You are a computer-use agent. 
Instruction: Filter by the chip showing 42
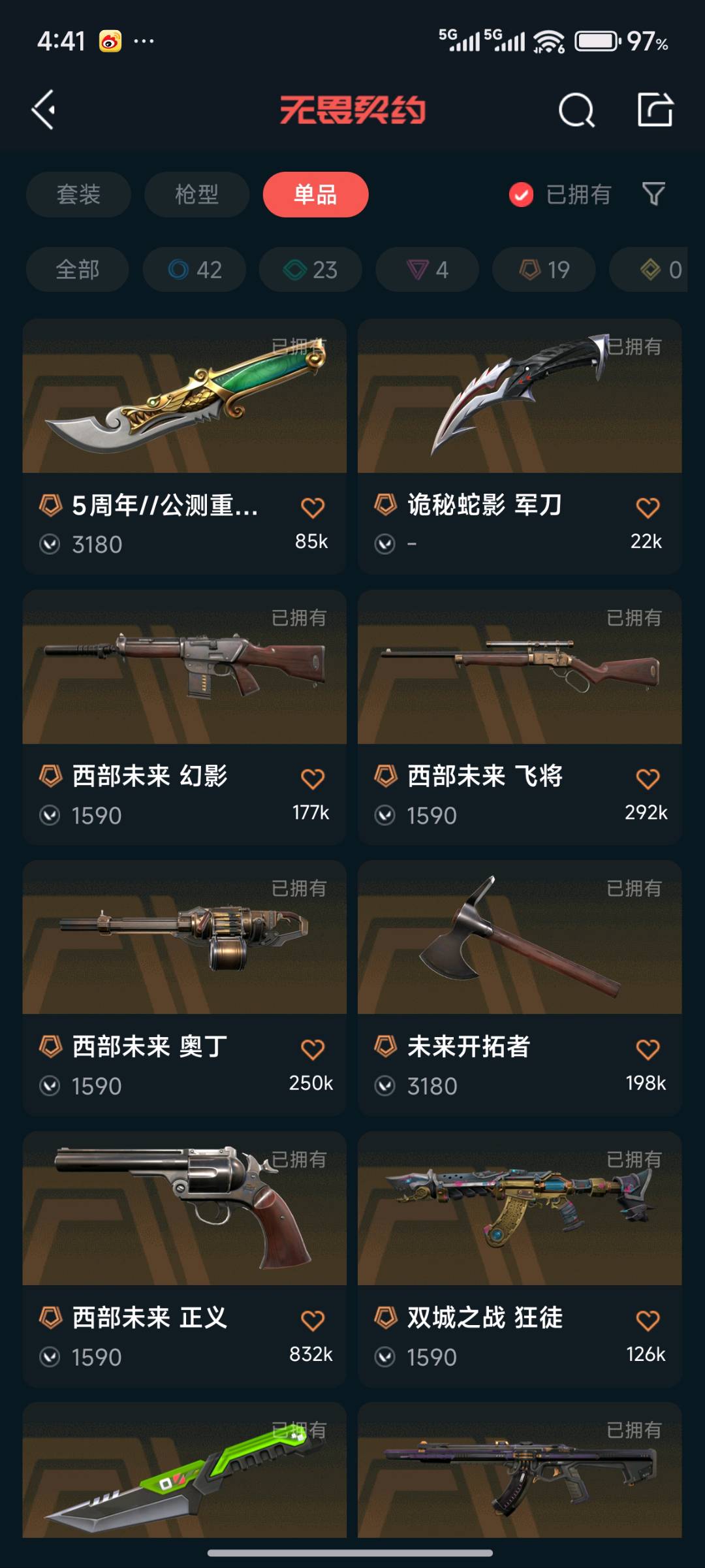195,269
